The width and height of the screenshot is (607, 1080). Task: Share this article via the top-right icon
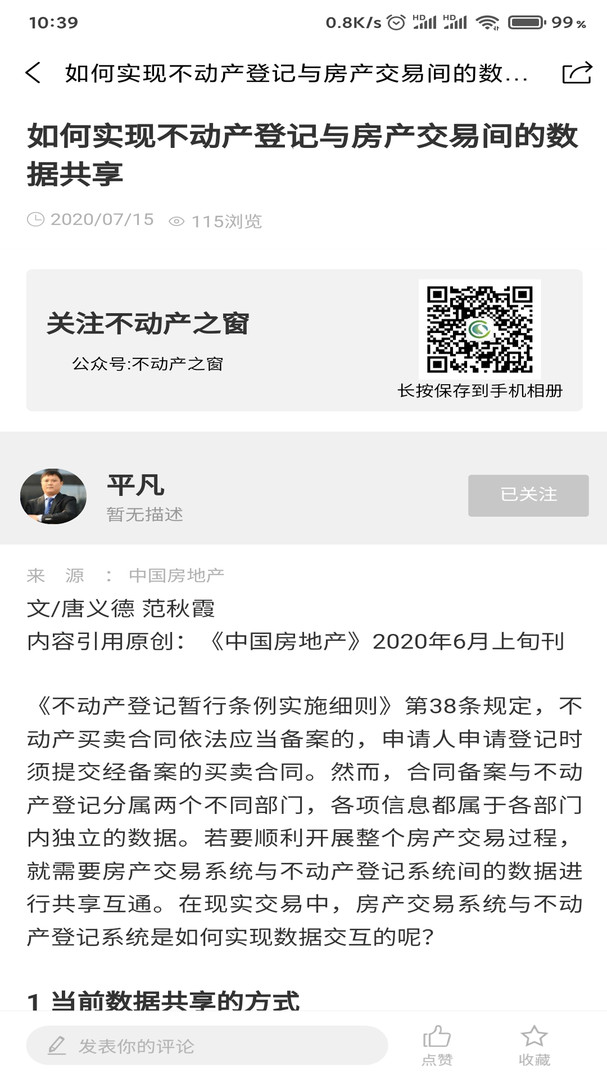click(577, 73)
